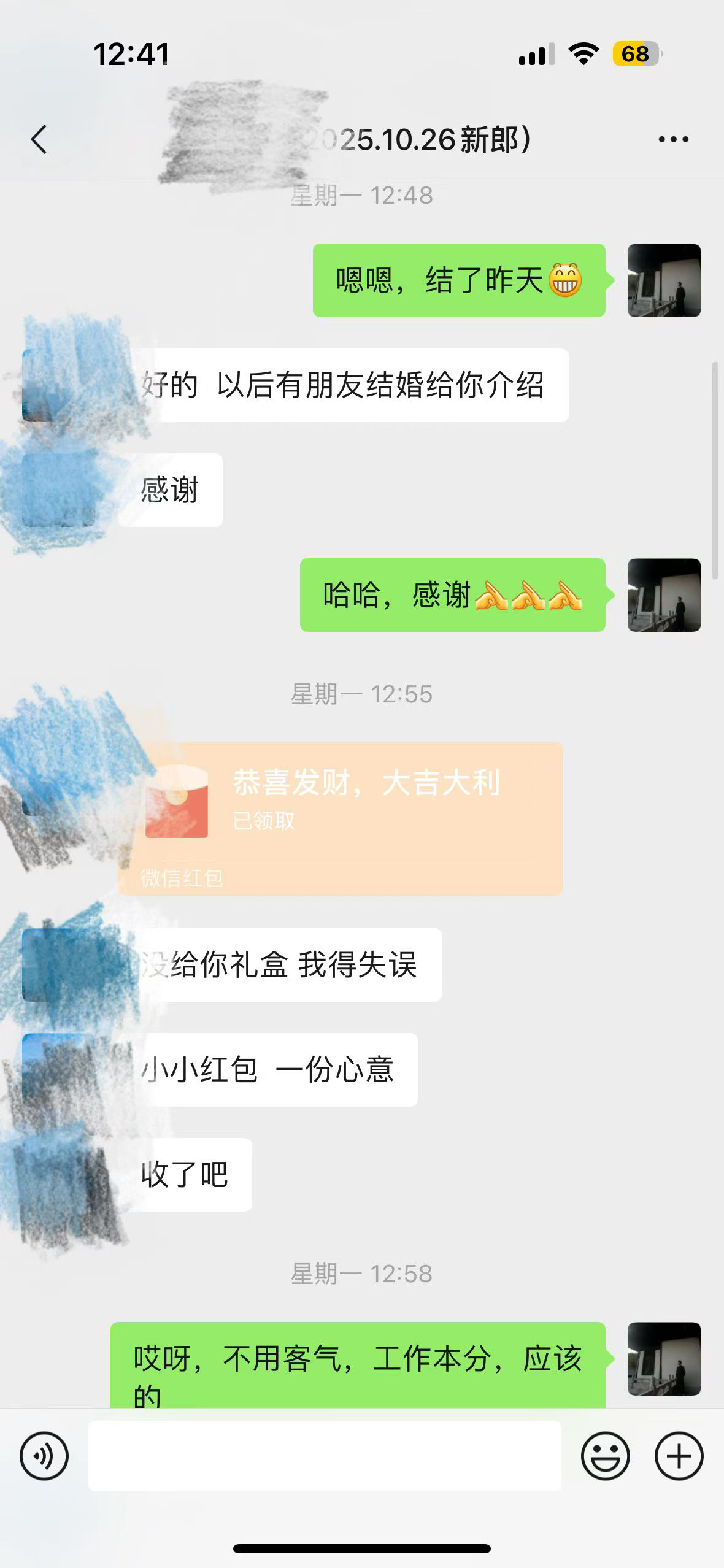The width and height of the screenshot is (724, 1568).
Task: Tap my avatar beside 嗯嗯，结了昨天
Action: pyautogui.click(x=664, y=280)
